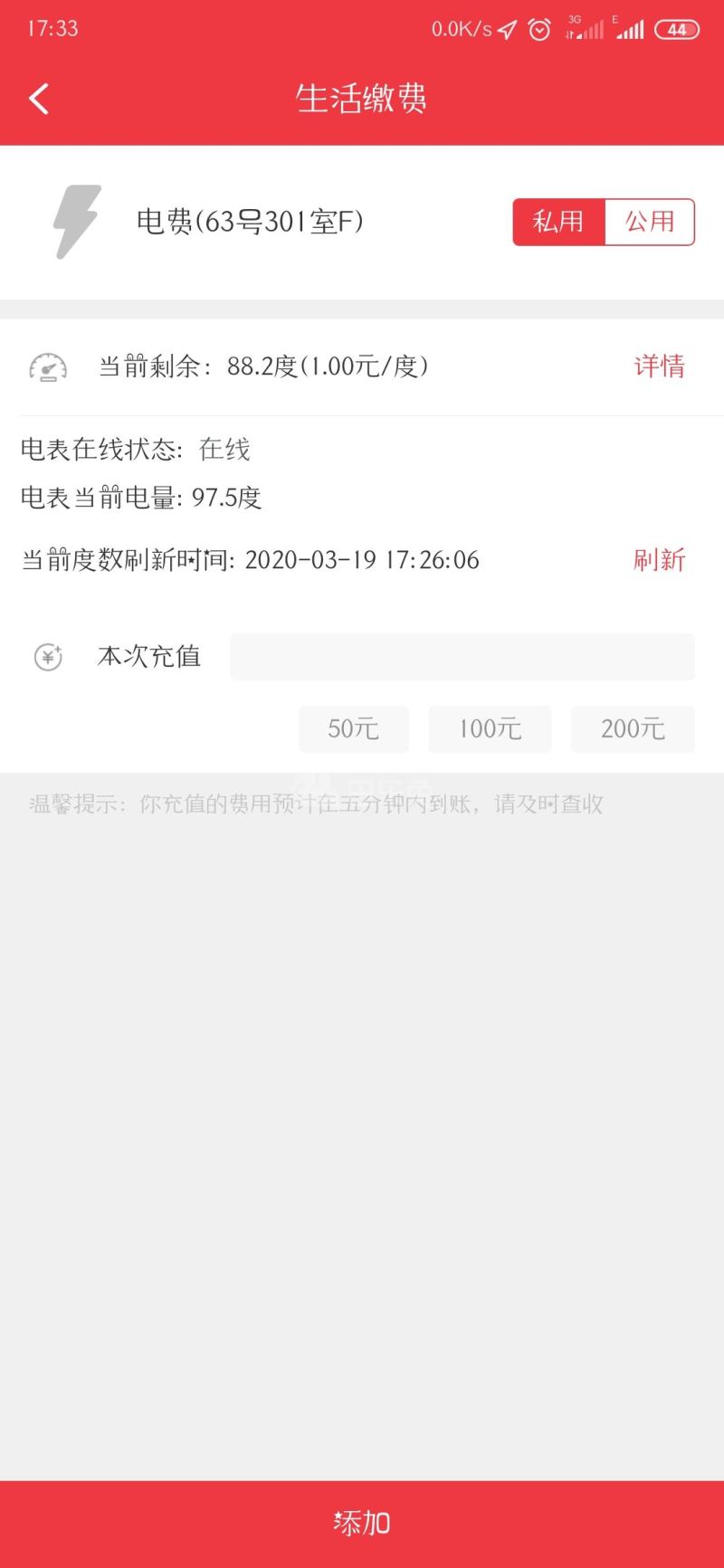This screenshot has height=1568, width=724.
Task: Go back from the 生活缴费 page
Action: pyautogui.click(x=39, y=99)
